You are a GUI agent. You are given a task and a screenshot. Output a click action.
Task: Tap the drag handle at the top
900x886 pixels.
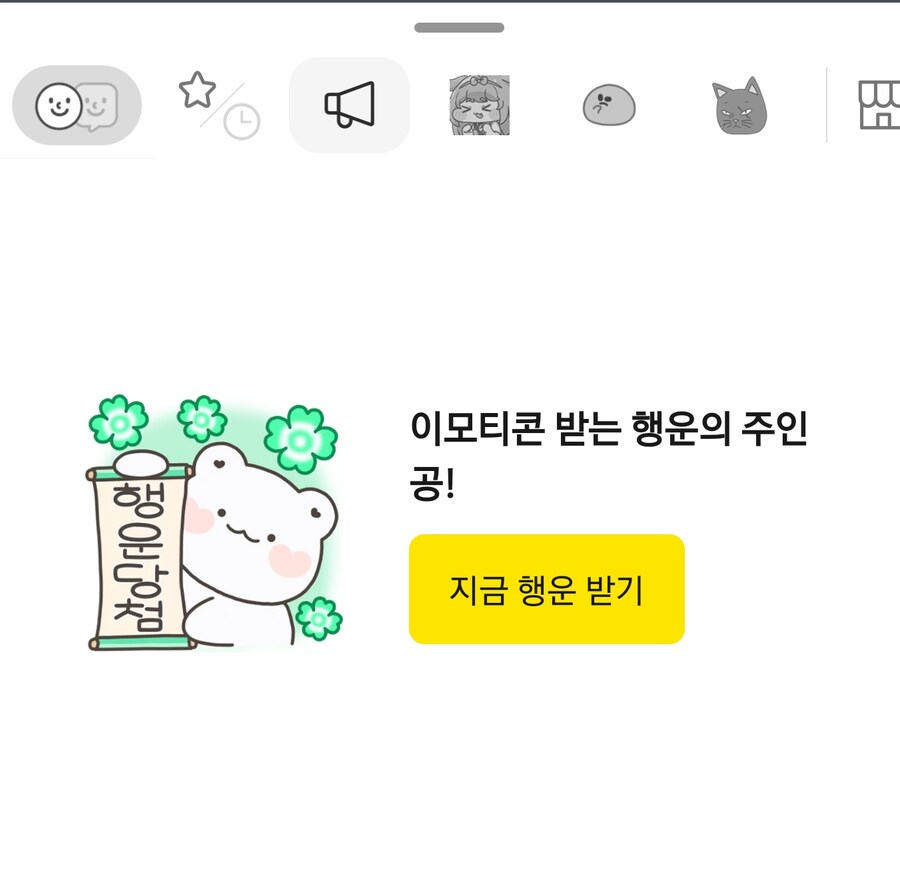tap(459, 28)
